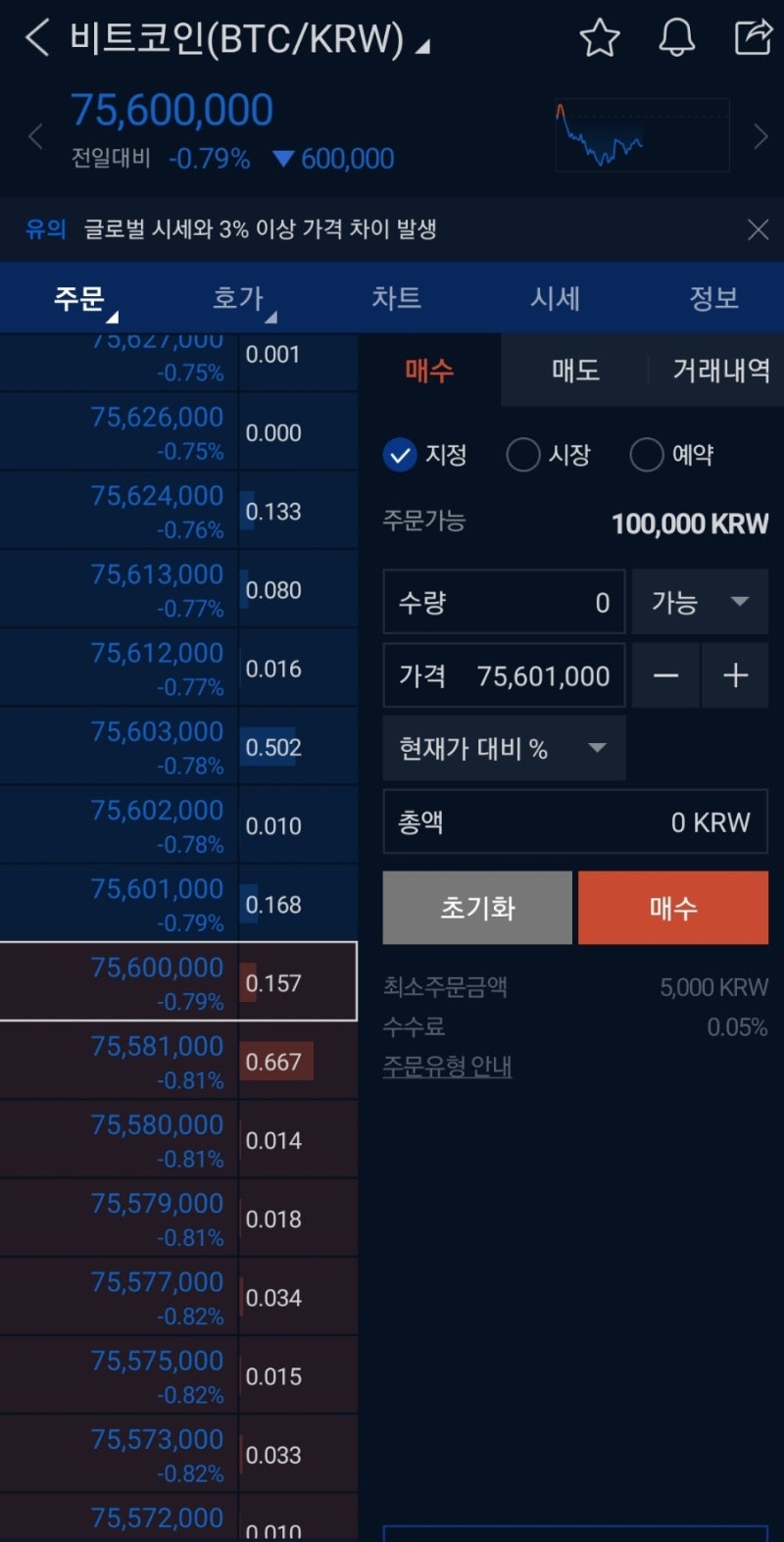
Task: Add Bitcoin to favorites with the star
Action: pyautogui.click(x=599, y=38)
